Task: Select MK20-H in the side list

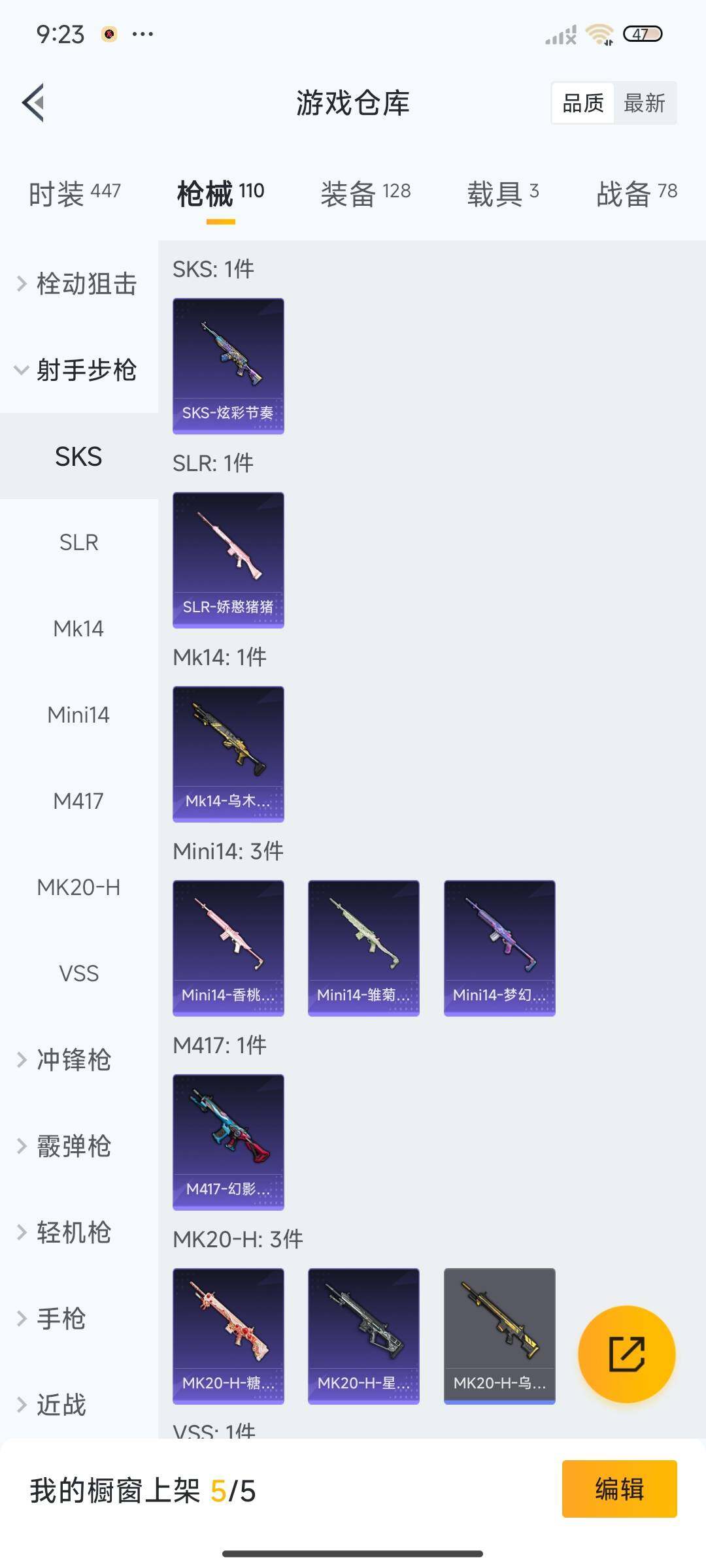Action: click(78, 887)
